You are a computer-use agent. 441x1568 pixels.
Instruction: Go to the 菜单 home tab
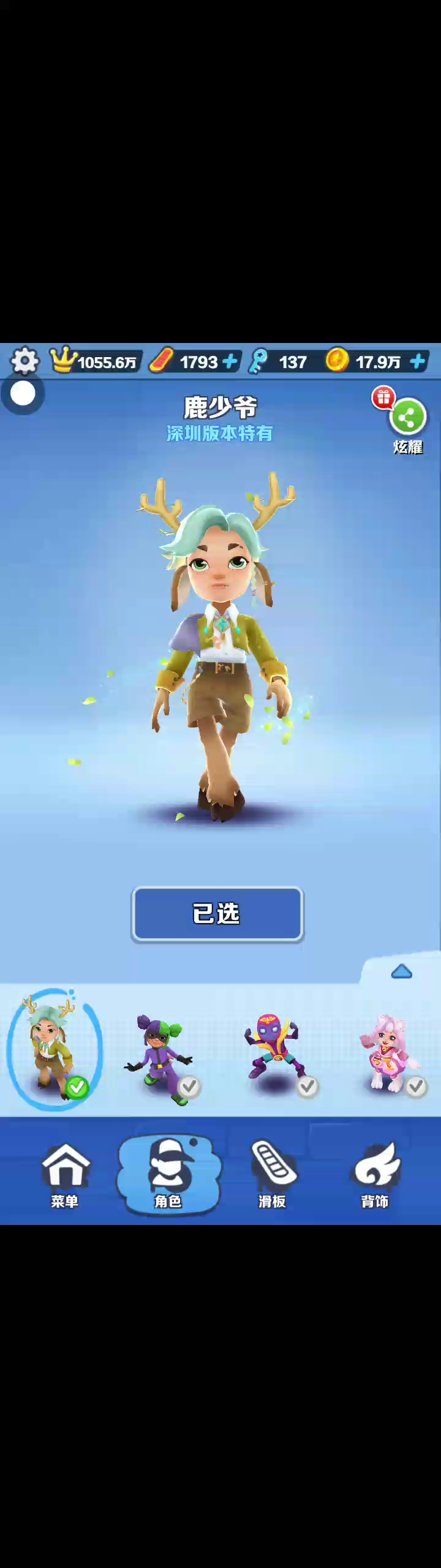pyautogui.click(x=65, y=1173)
